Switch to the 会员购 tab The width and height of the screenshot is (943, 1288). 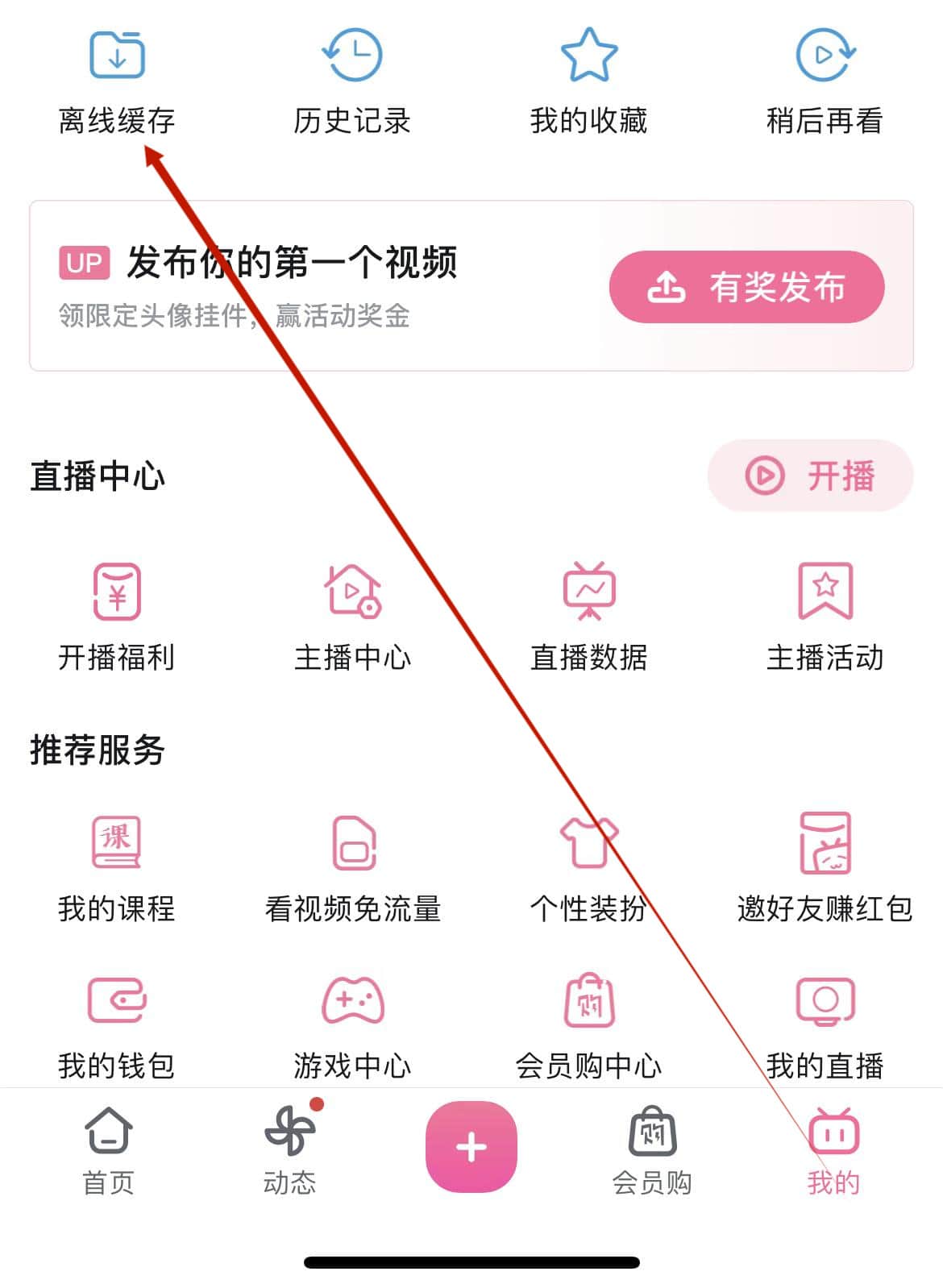[652, 1149]
